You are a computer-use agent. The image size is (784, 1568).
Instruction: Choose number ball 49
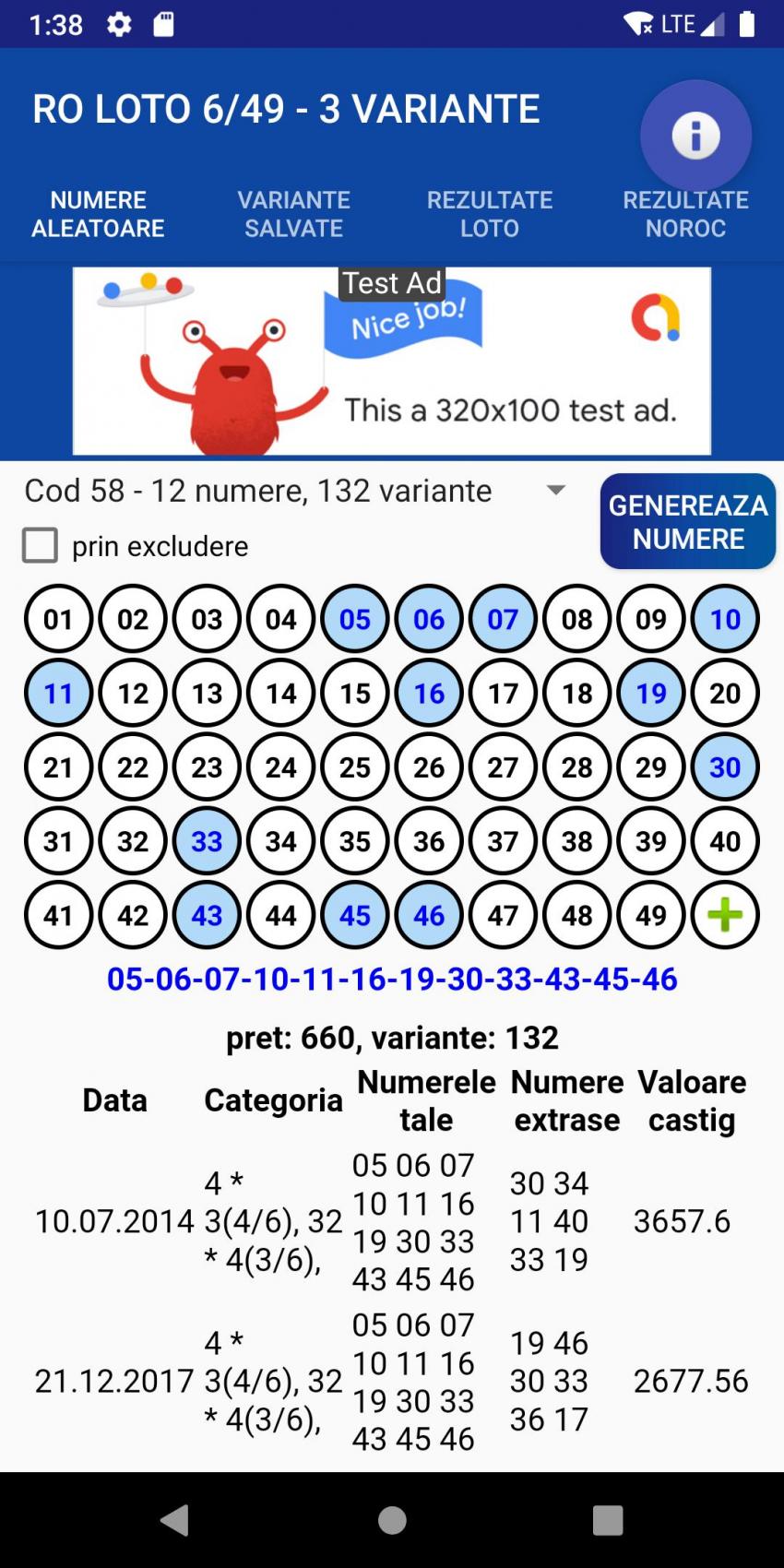pyautogui.click(x=651, y=915)
